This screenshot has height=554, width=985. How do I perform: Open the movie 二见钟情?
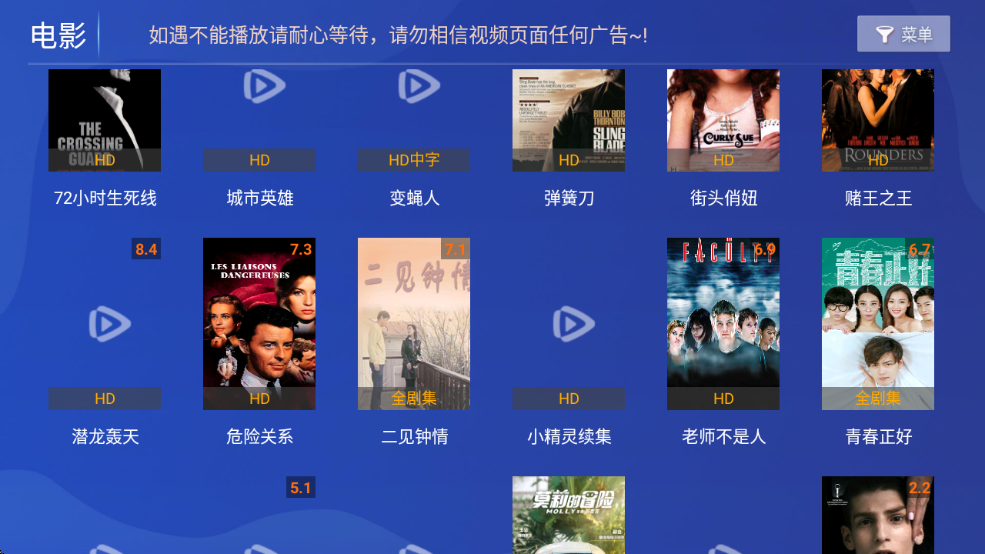414,324
